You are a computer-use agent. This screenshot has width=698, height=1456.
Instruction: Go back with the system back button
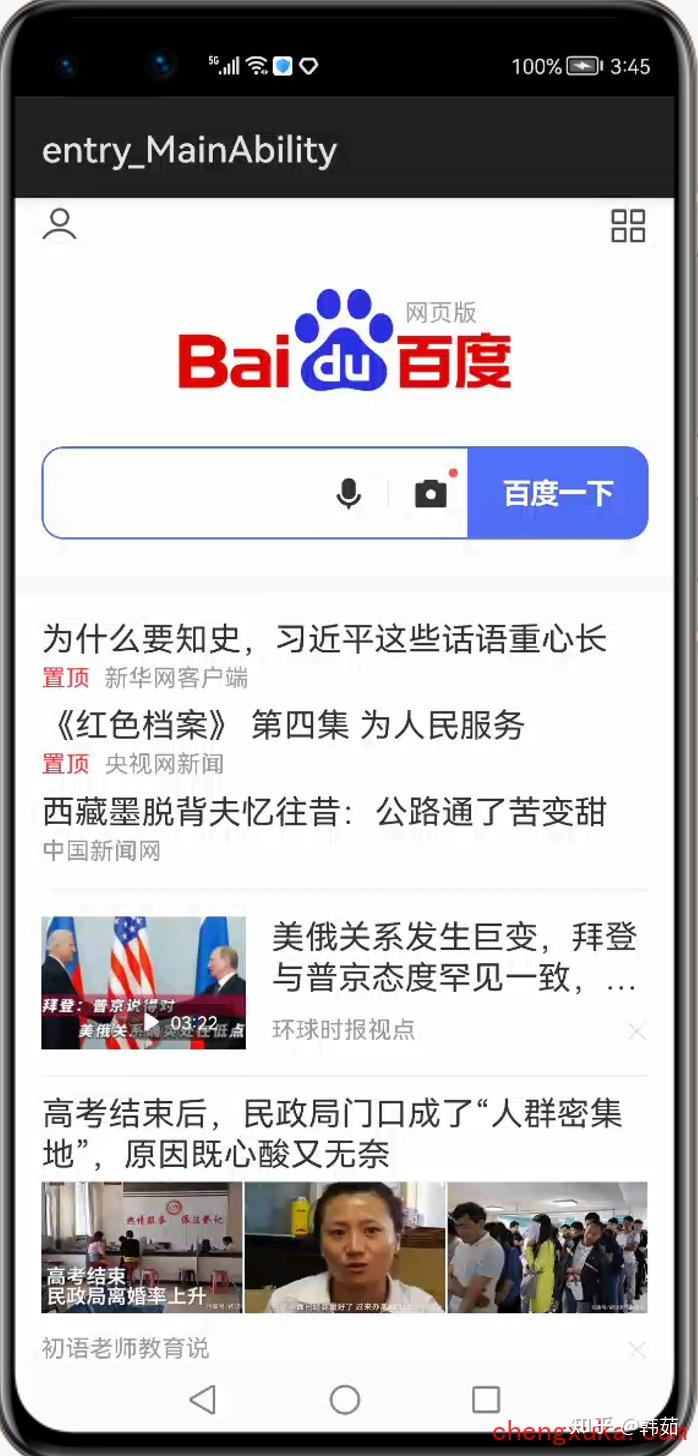click(x=203, y=1400)
